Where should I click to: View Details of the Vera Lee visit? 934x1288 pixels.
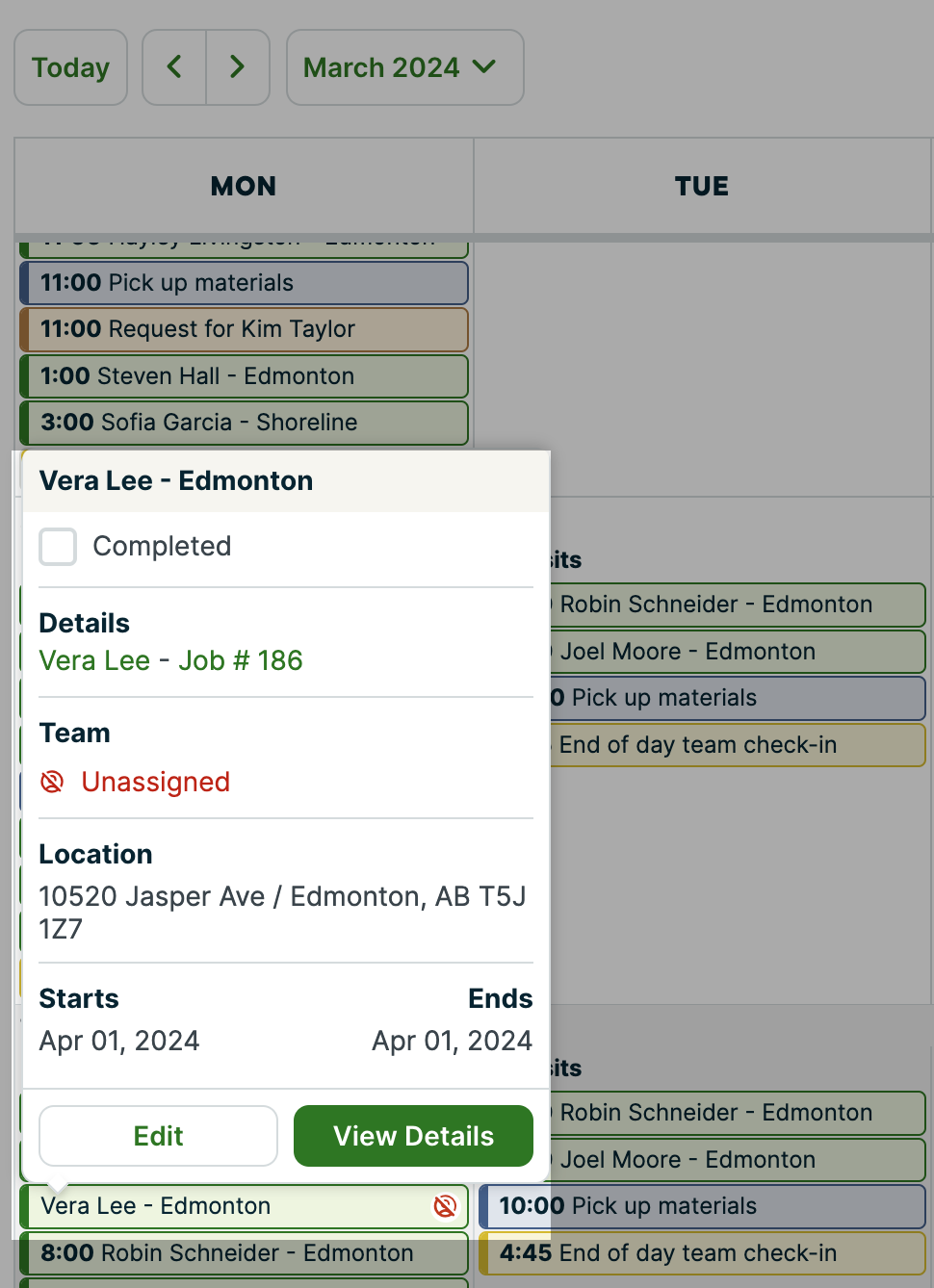pyautogui.click(x=413, y=1136)
